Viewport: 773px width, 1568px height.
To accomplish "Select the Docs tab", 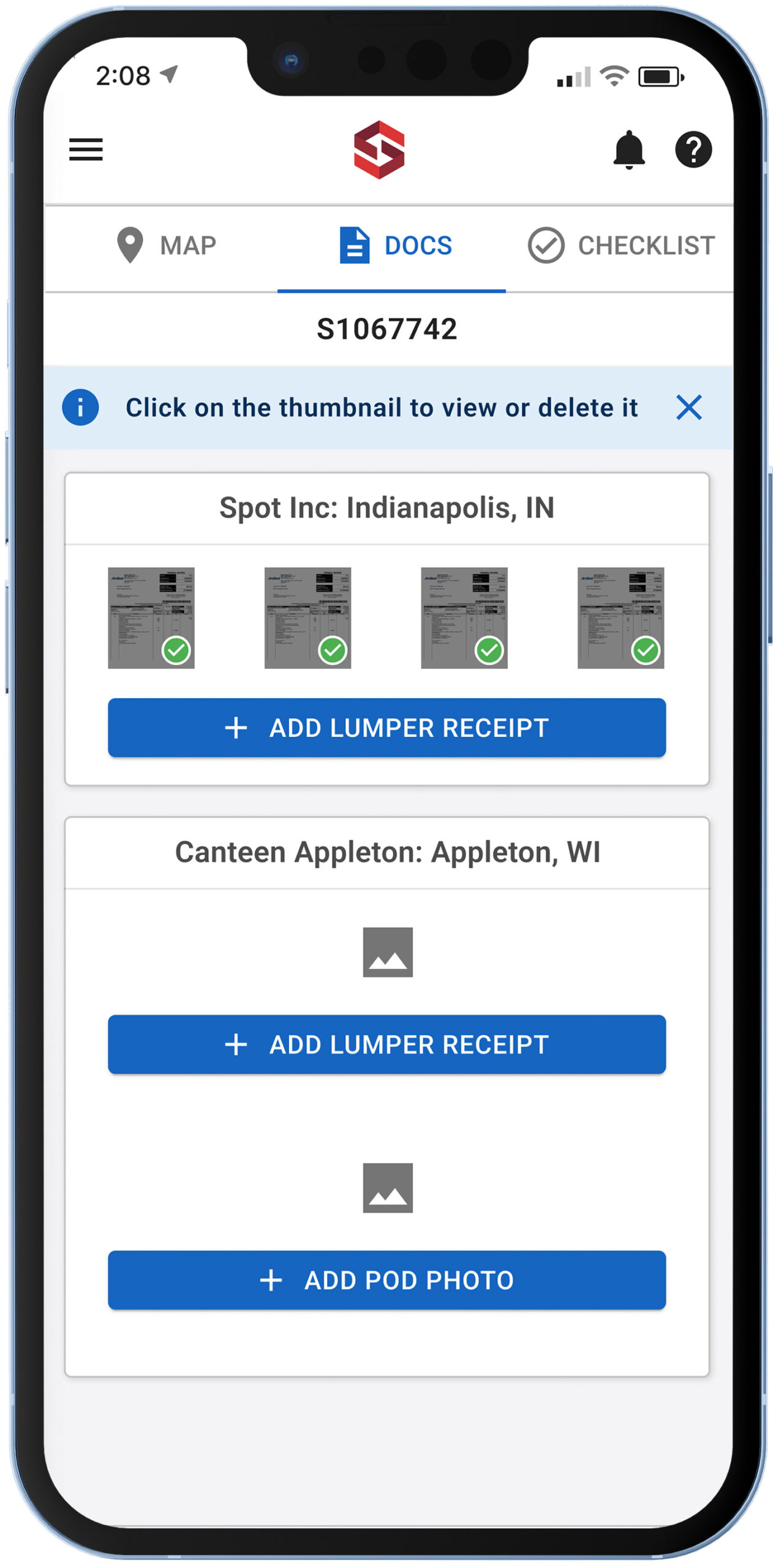I will click(396, 245).
